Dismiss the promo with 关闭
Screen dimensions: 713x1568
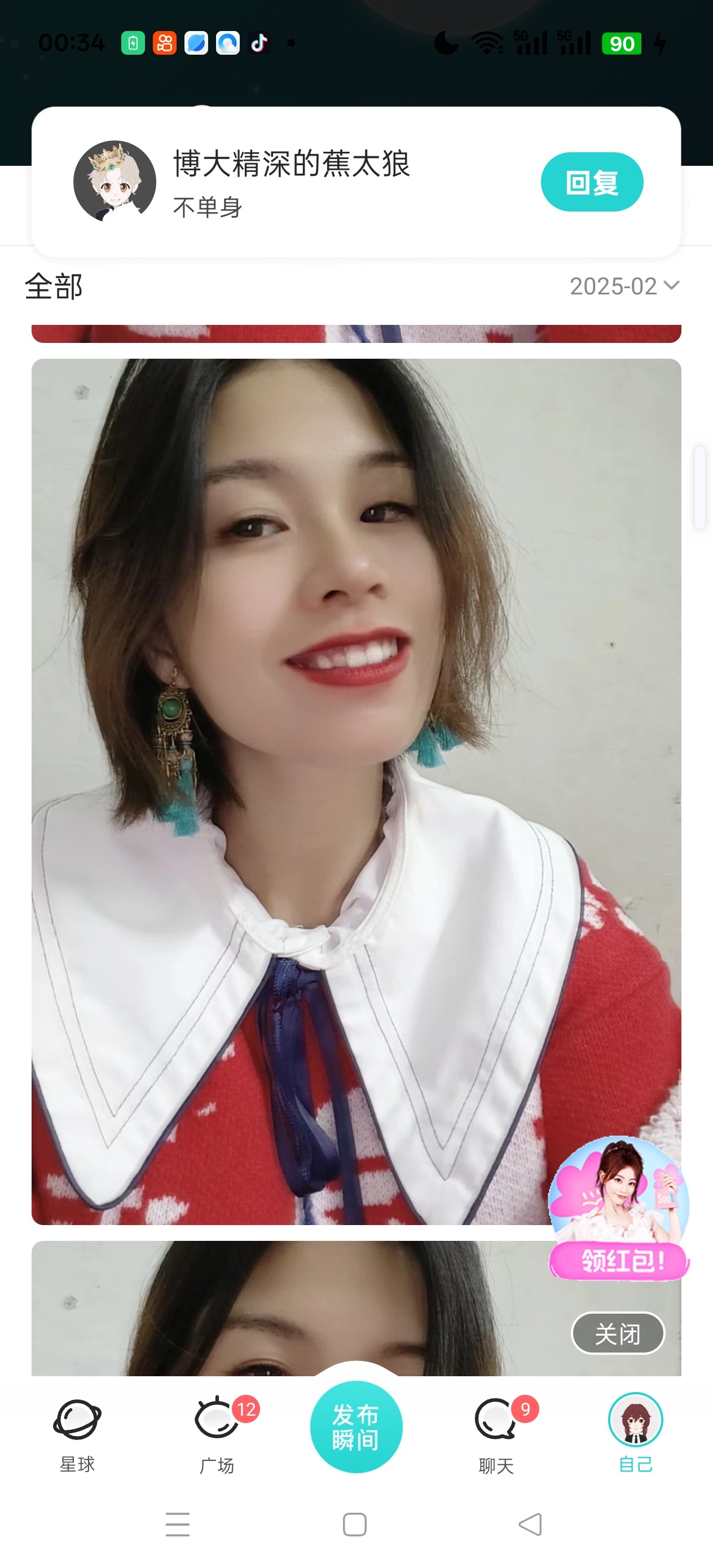pos(618,1333)
